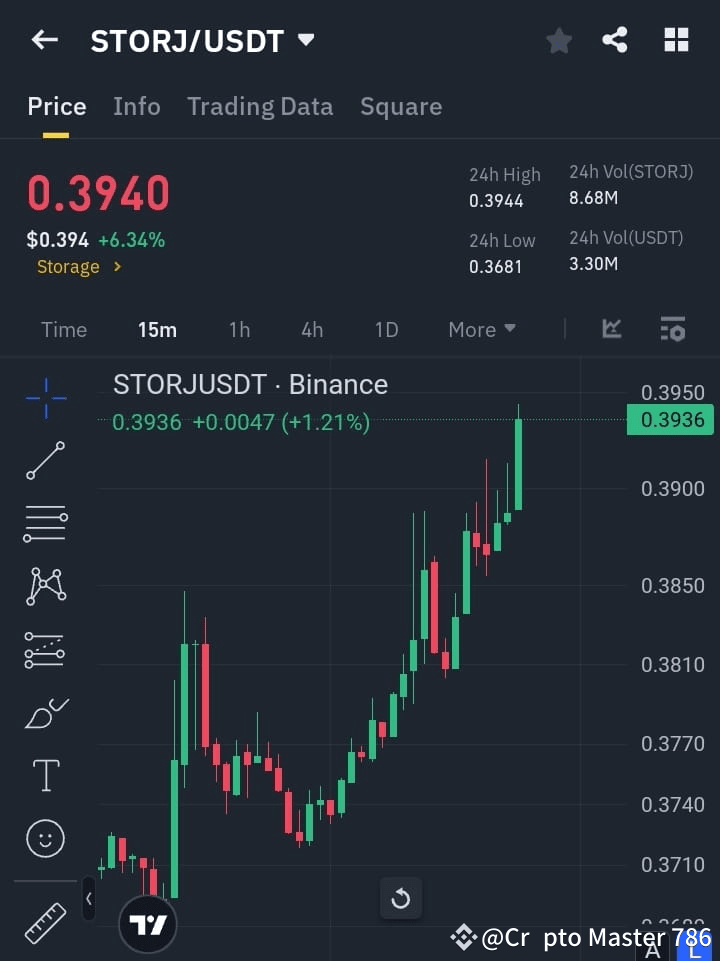The height and width of the screenshot is (961, 720).
Task: Toggle the favorite star for STORJ/USDT
Action: pos(559,40)
